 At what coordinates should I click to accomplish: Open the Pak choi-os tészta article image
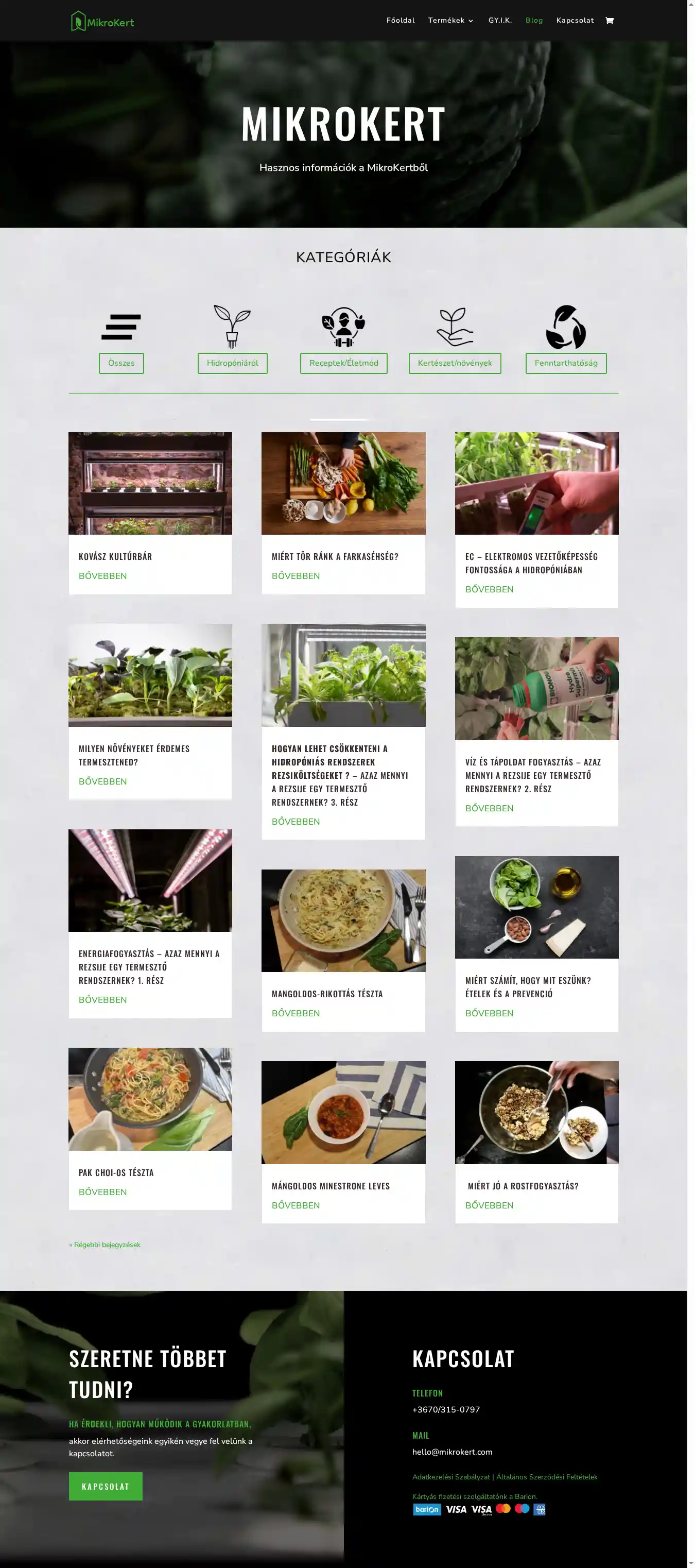(150, 1099)
